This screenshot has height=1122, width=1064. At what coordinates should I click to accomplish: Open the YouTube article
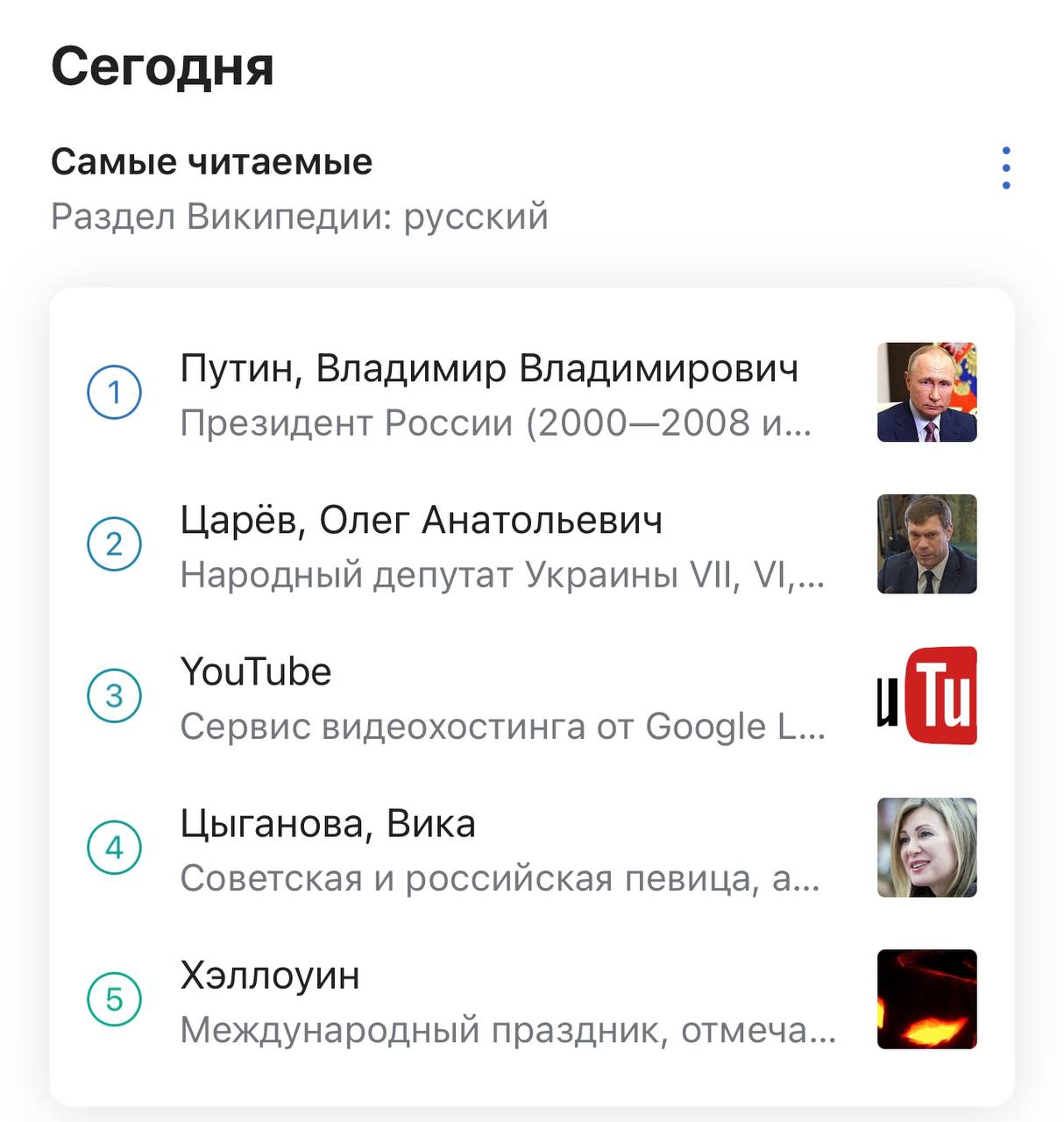pyautogui.click(x=256, y=672)
